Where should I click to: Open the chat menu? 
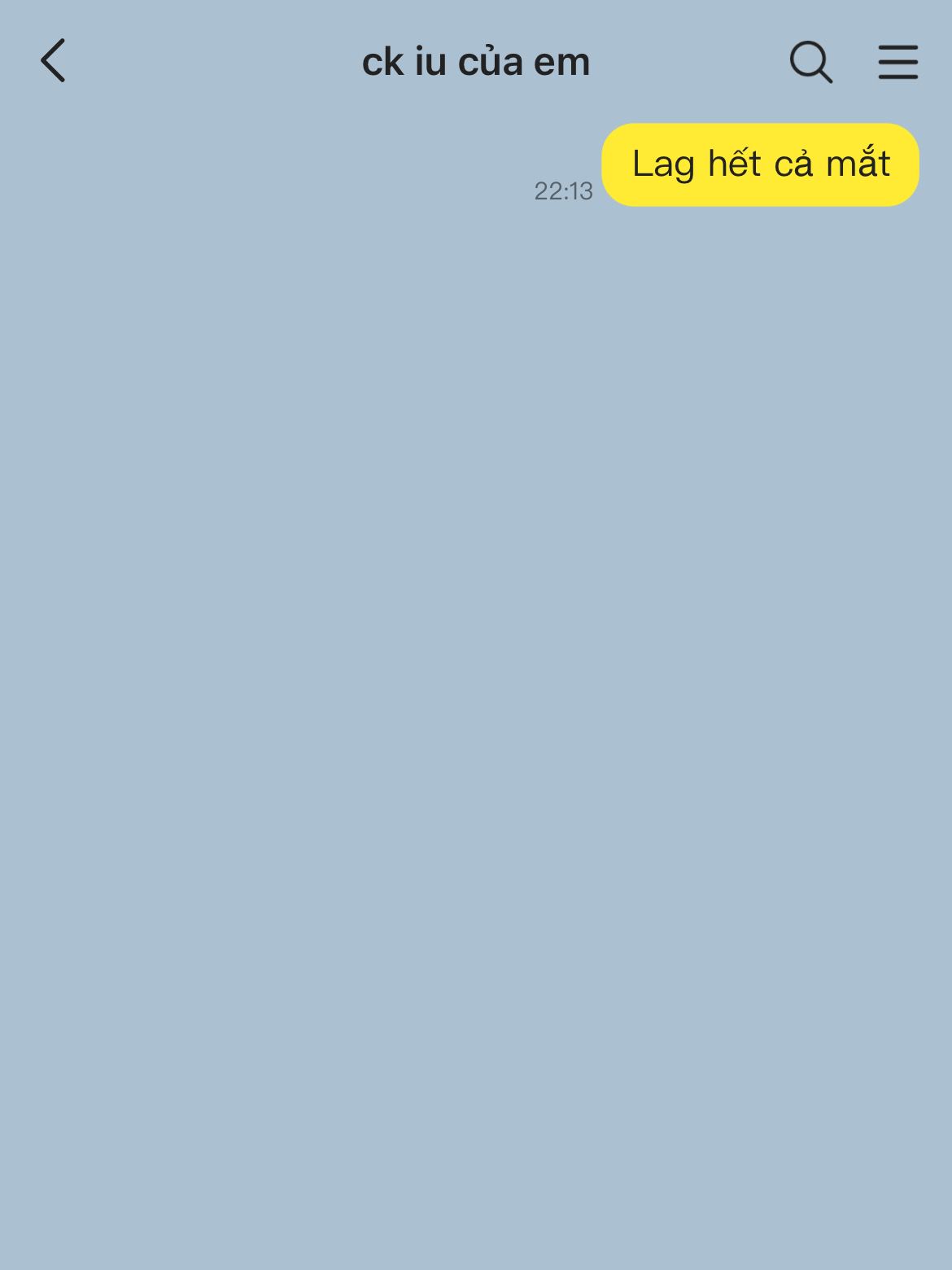point(897,62)
